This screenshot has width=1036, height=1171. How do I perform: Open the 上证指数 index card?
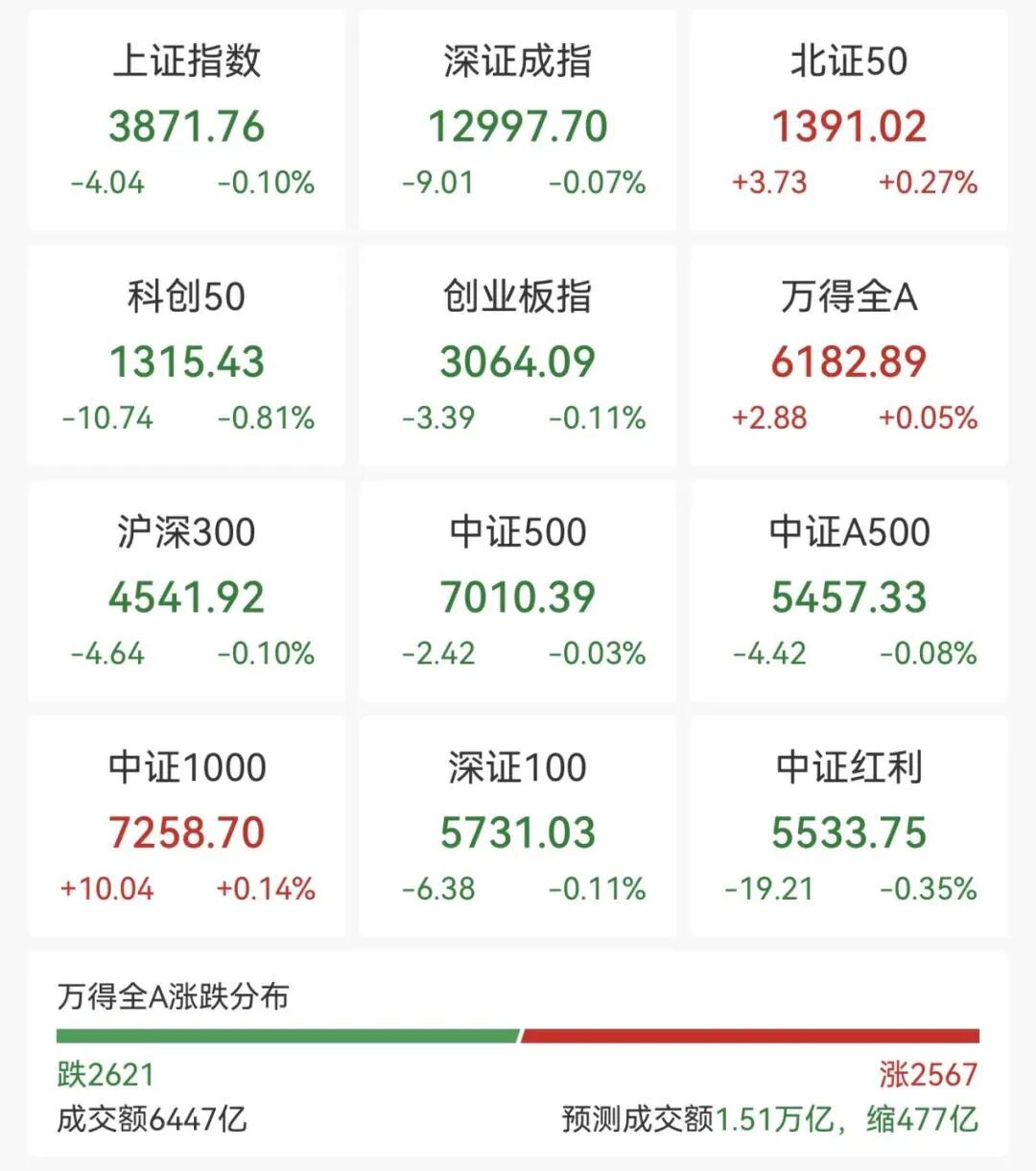coord(186,122)
